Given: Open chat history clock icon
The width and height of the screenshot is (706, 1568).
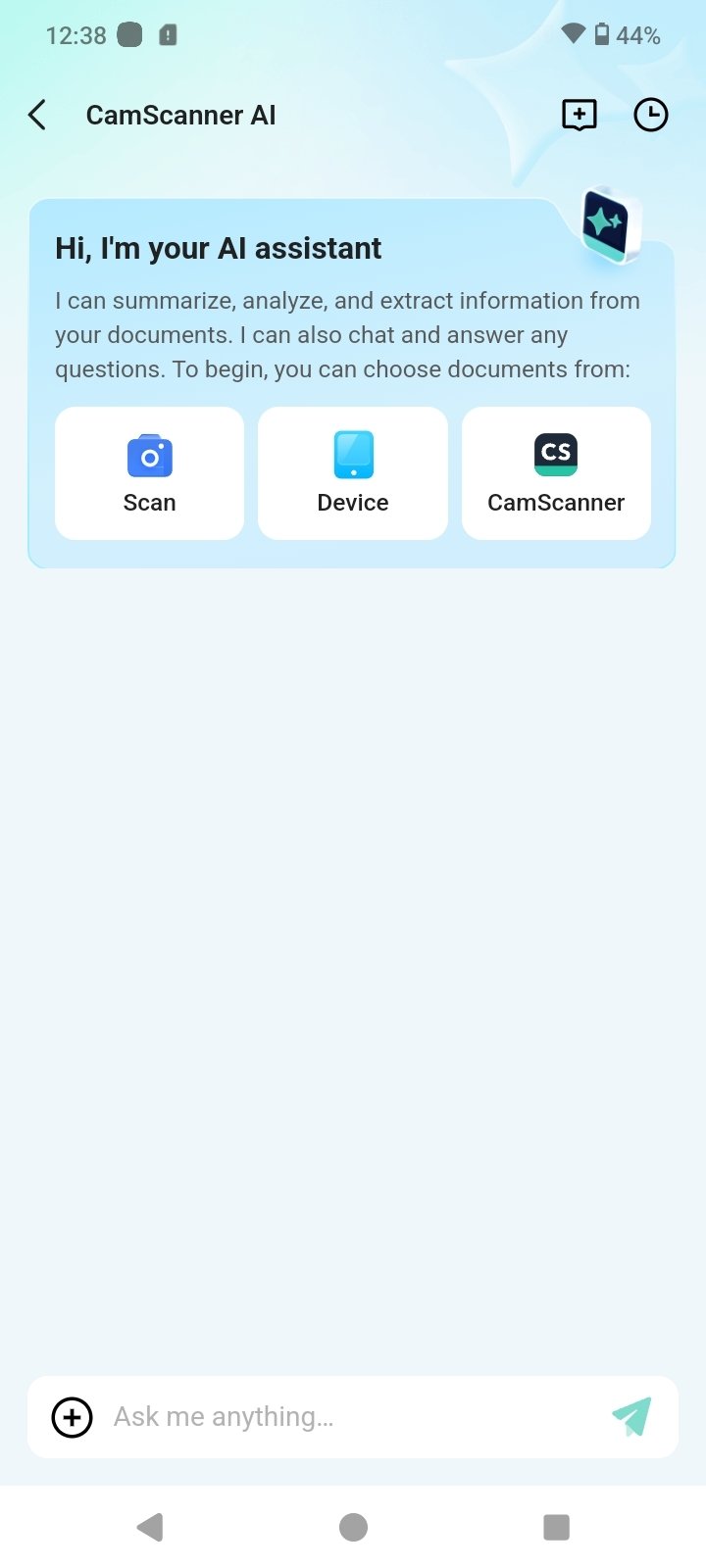Looking at the screenshot, I should 651,115.
